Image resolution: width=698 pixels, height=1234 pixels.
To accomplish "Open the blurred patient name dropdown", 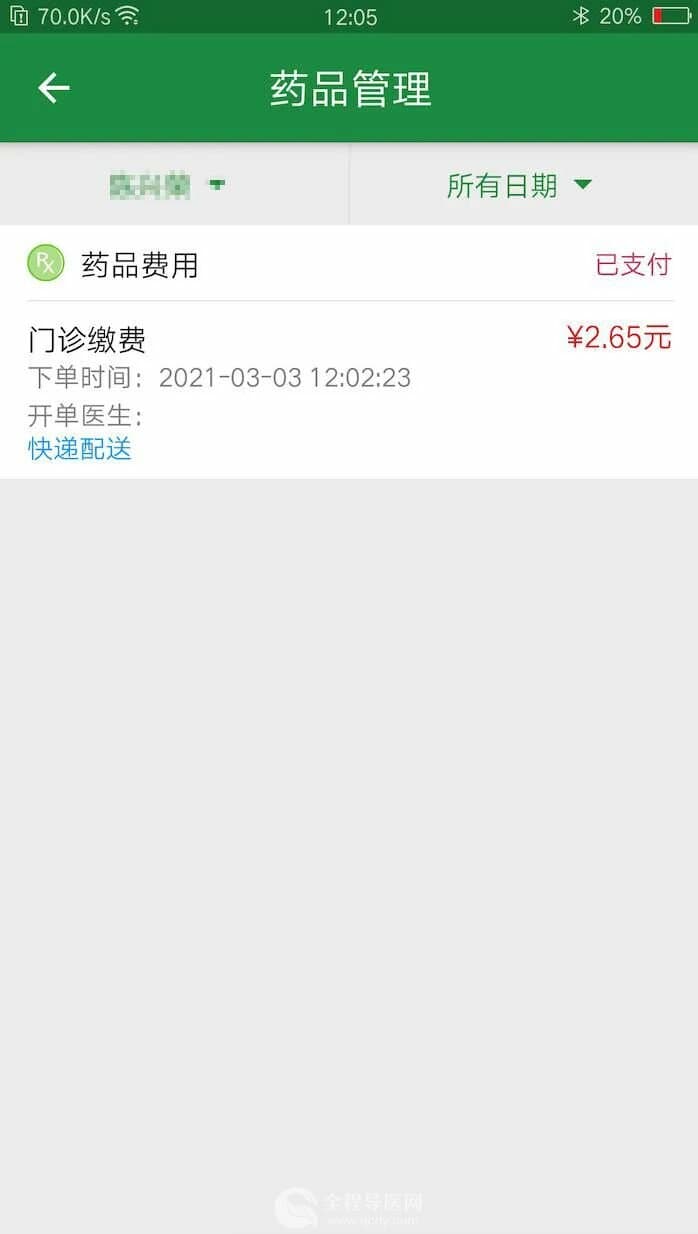I will [174, 185].
